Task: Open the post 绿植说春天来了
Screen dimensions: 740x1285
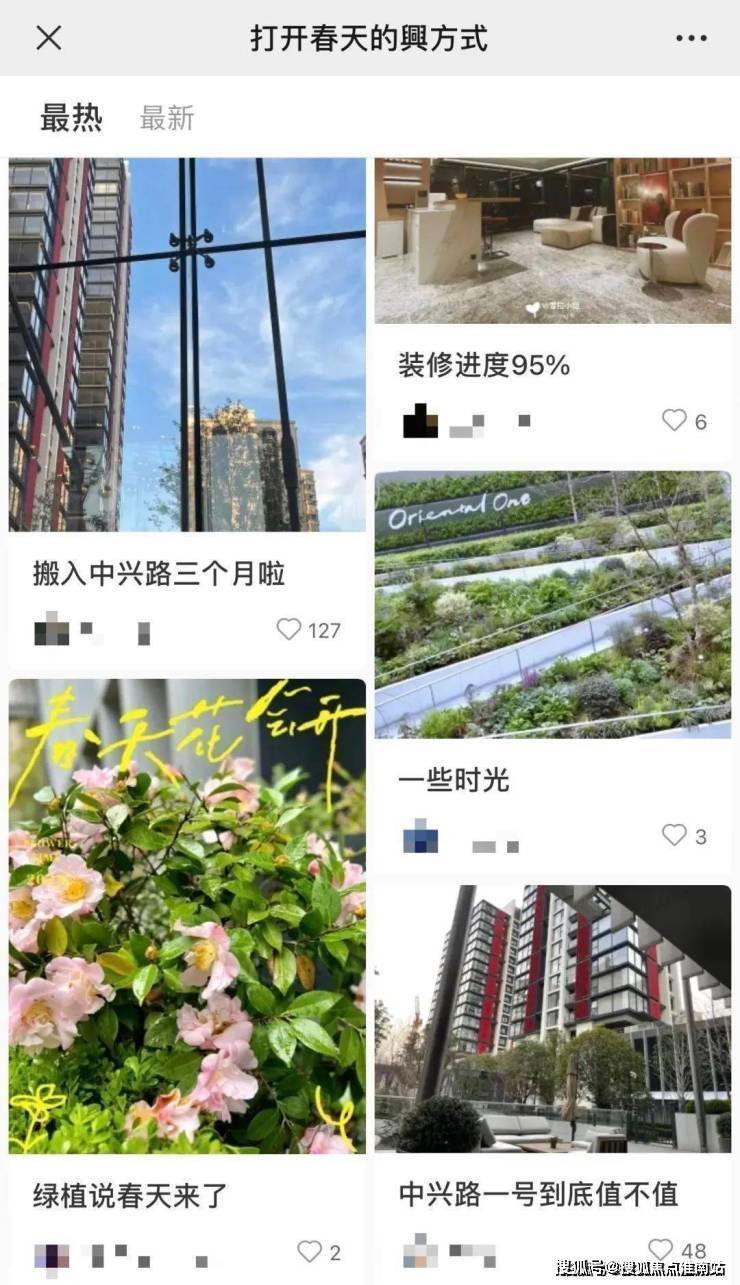Action: (x=187, y=980)
